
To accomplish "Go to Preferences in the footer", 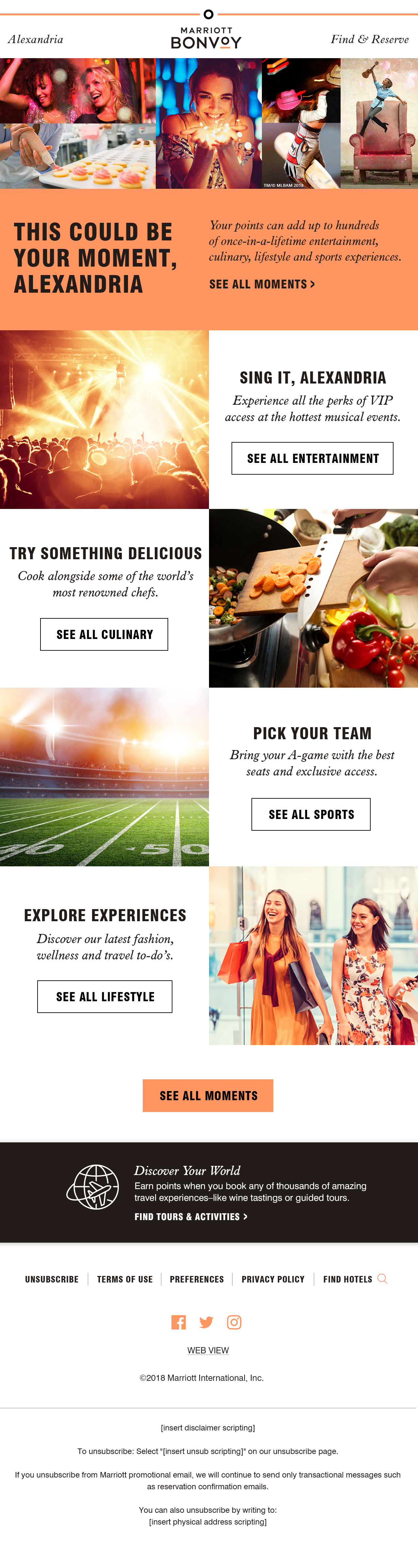I will (197, 1279).
